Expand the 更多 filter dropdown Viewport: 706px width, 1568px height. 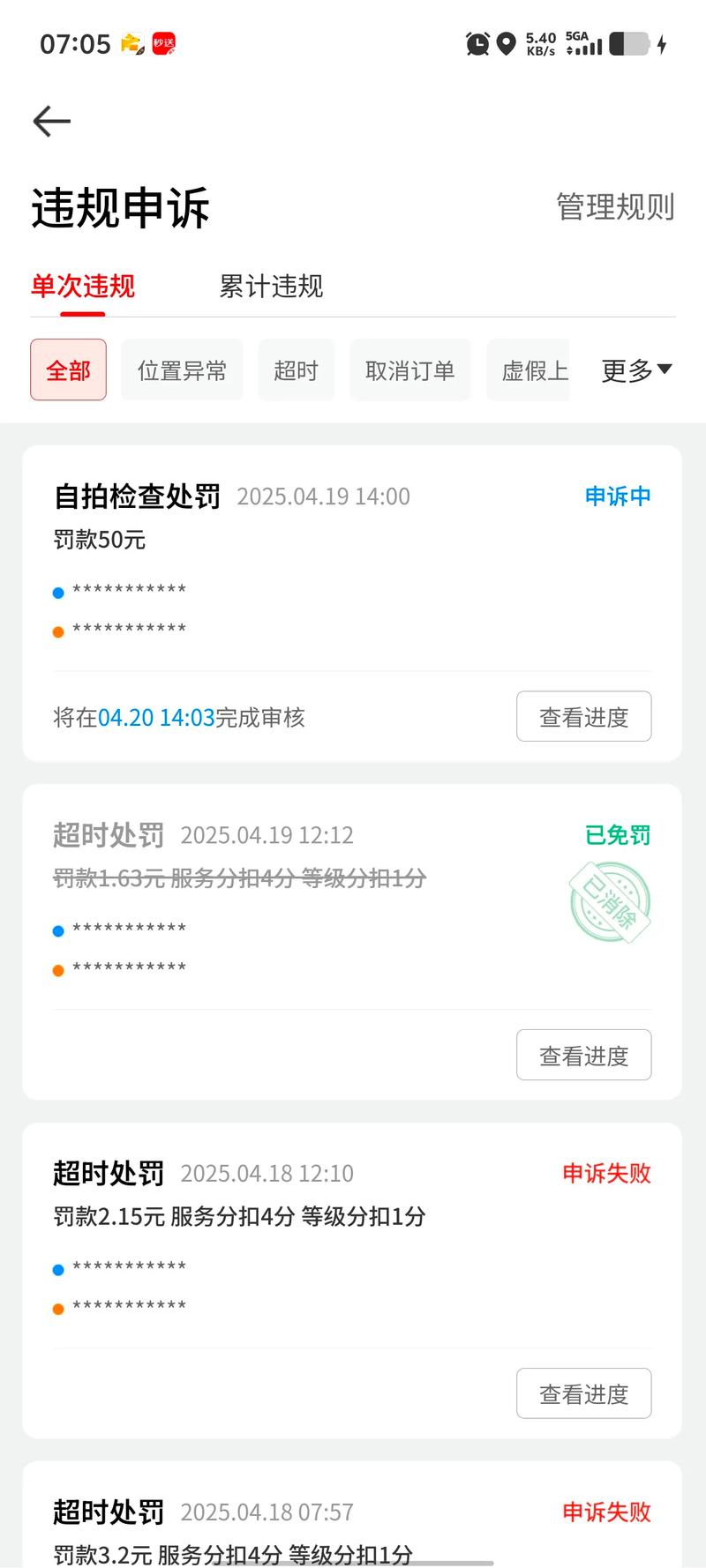tap(636, 370)
